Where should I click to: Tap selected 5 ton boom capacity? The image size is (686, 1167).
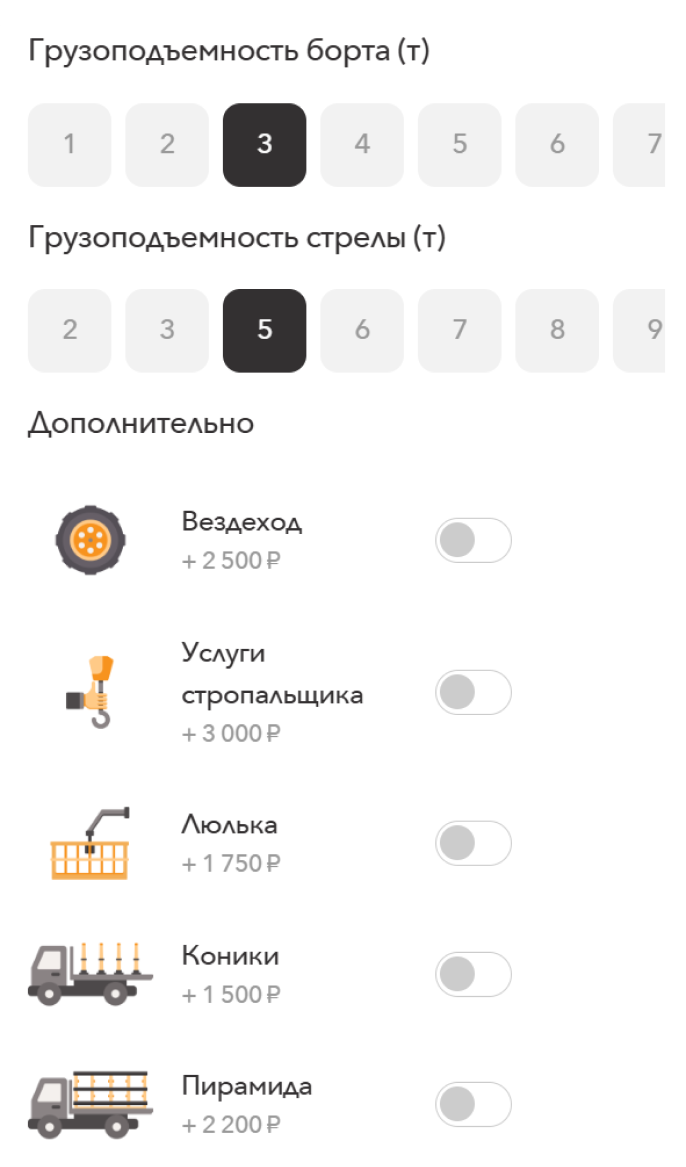264,331
